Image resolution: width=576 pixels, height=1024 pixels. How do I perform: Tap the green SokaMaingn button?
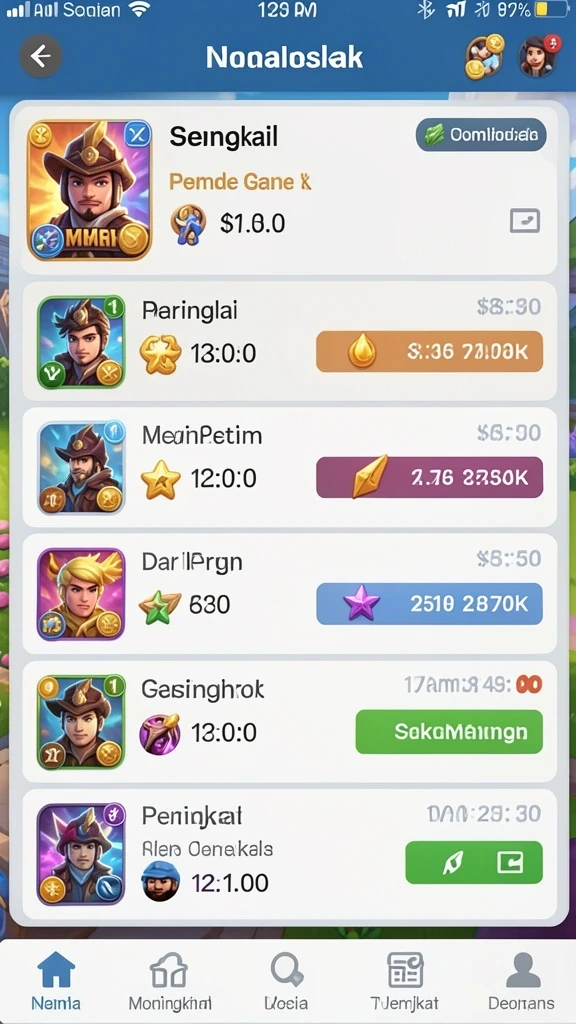(449, 731)
